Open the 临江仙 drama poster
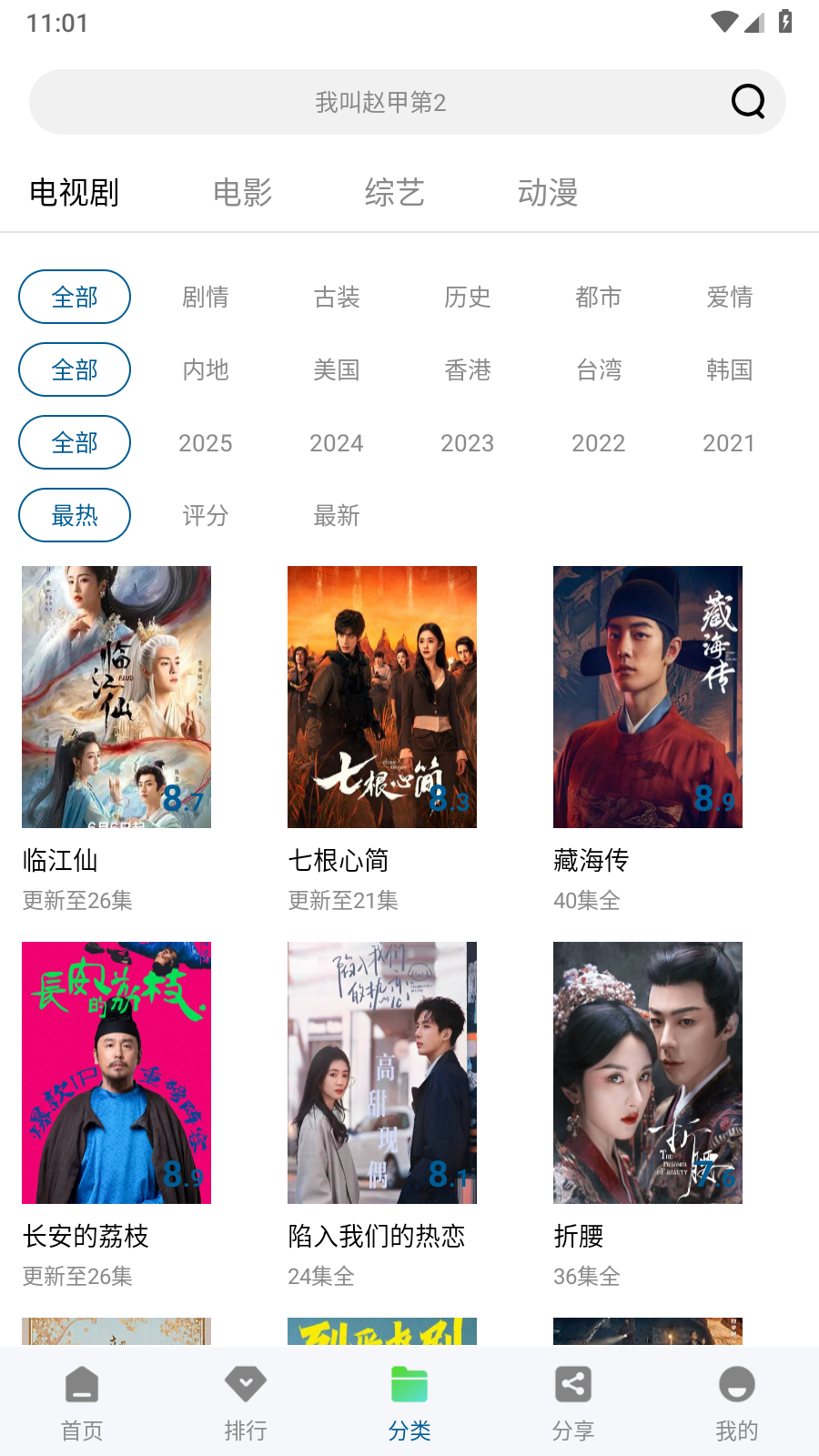This screenshot has height=1456, width=819. (116, 697)
